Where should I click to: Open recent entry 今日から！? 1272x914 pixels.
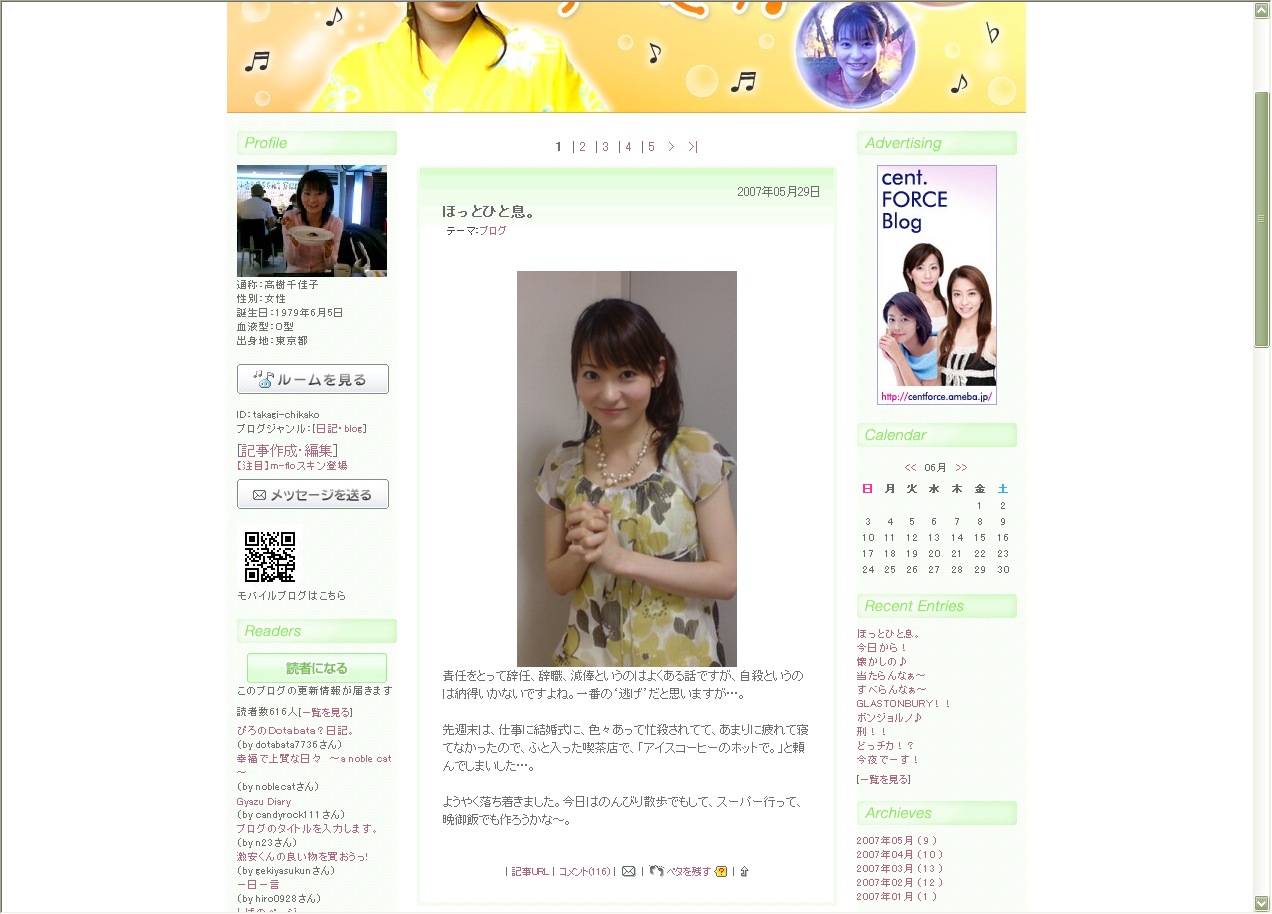click(882, 648)
